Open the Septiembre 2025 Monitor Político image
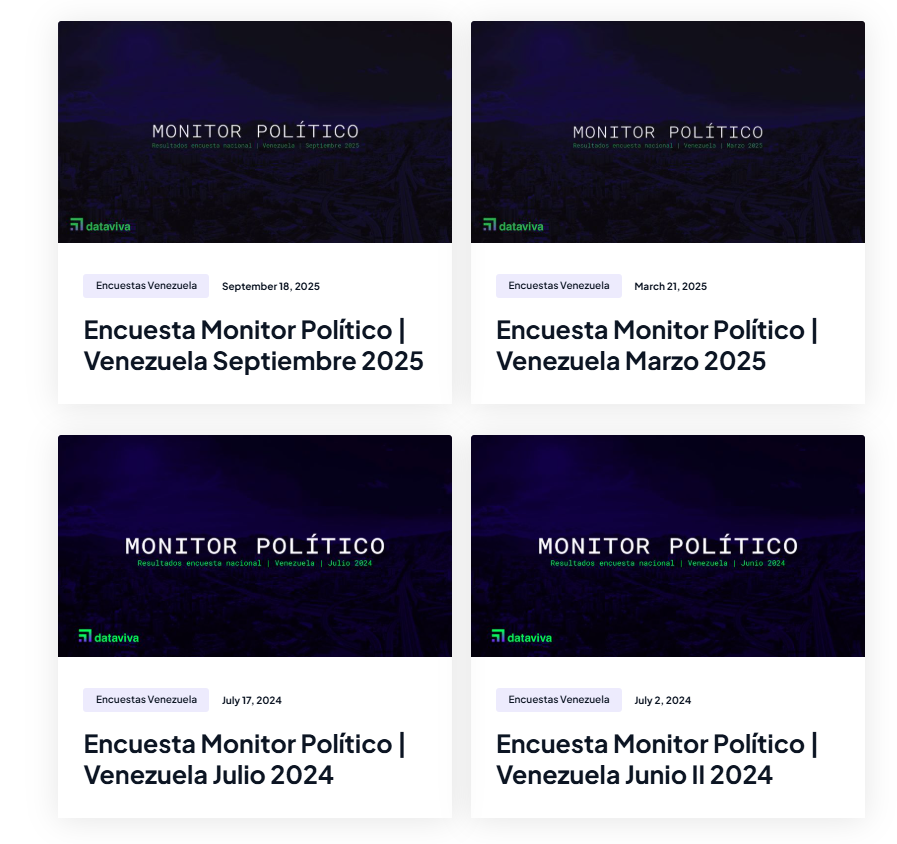Screen dimensions: 897x844 pyautogui.click(x=254, y=132)
